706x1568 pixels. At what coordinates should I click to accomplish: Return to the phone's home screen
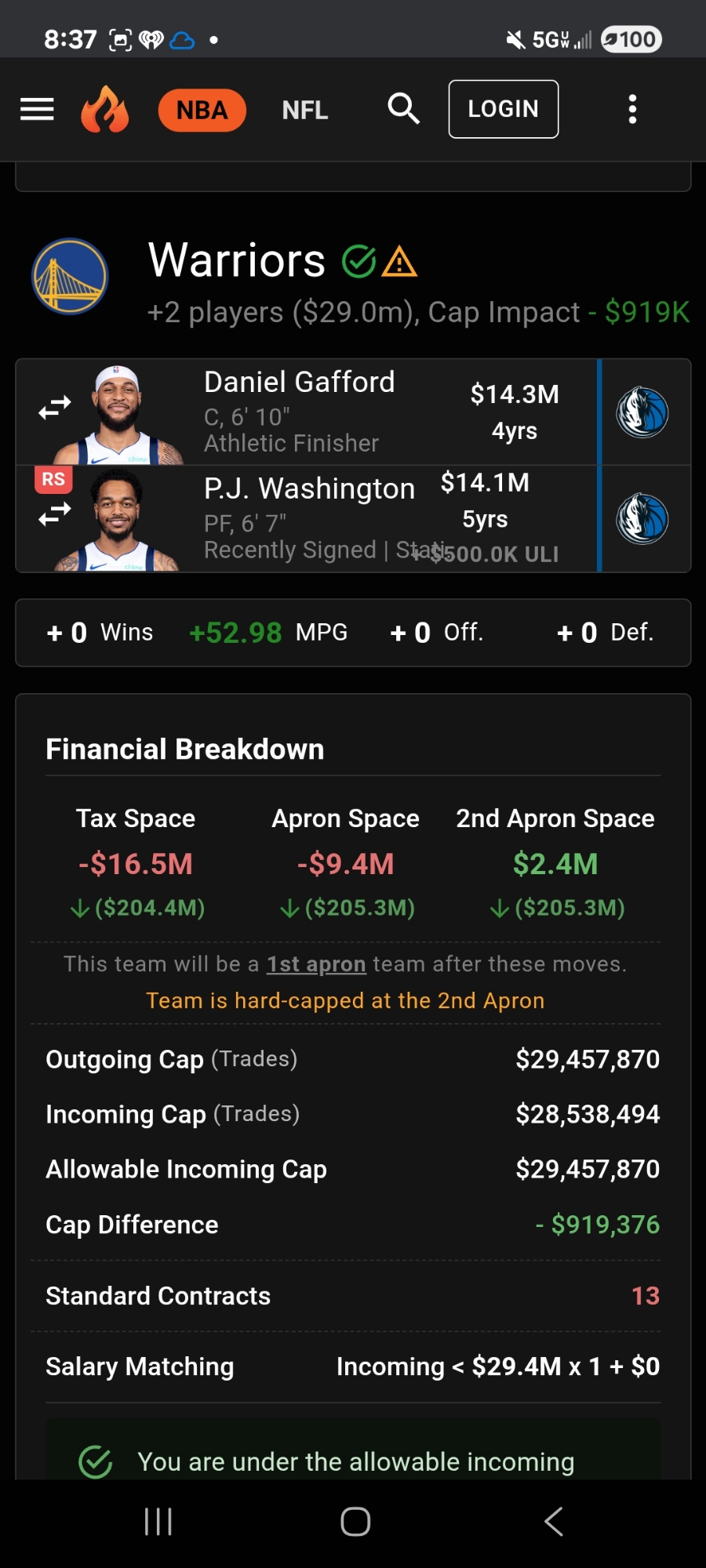pos(355,1522)
